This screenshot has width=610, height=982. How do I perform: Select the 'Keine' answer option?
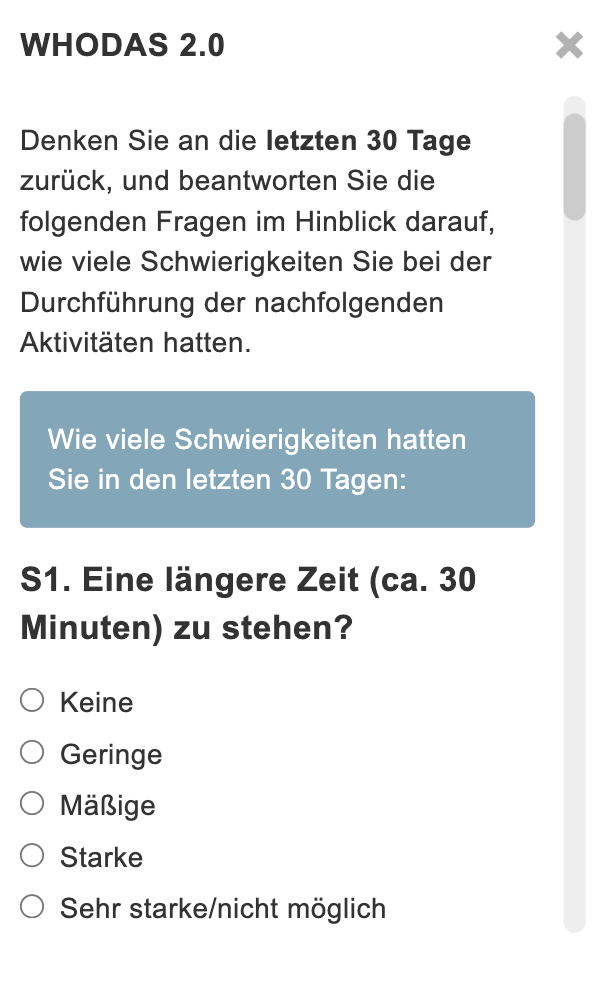pos(33,701)
